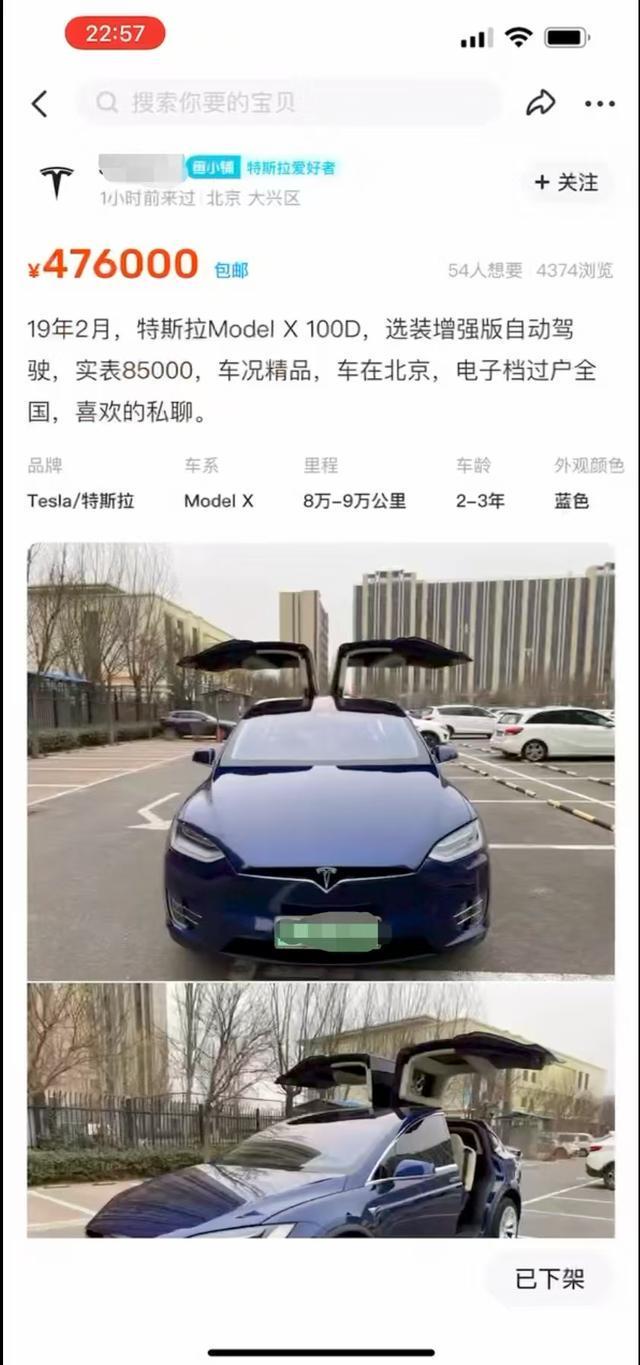Screen dimensions: 640x1365
Task: View side photo with open falcon doors
Action: coord(320,1110)
